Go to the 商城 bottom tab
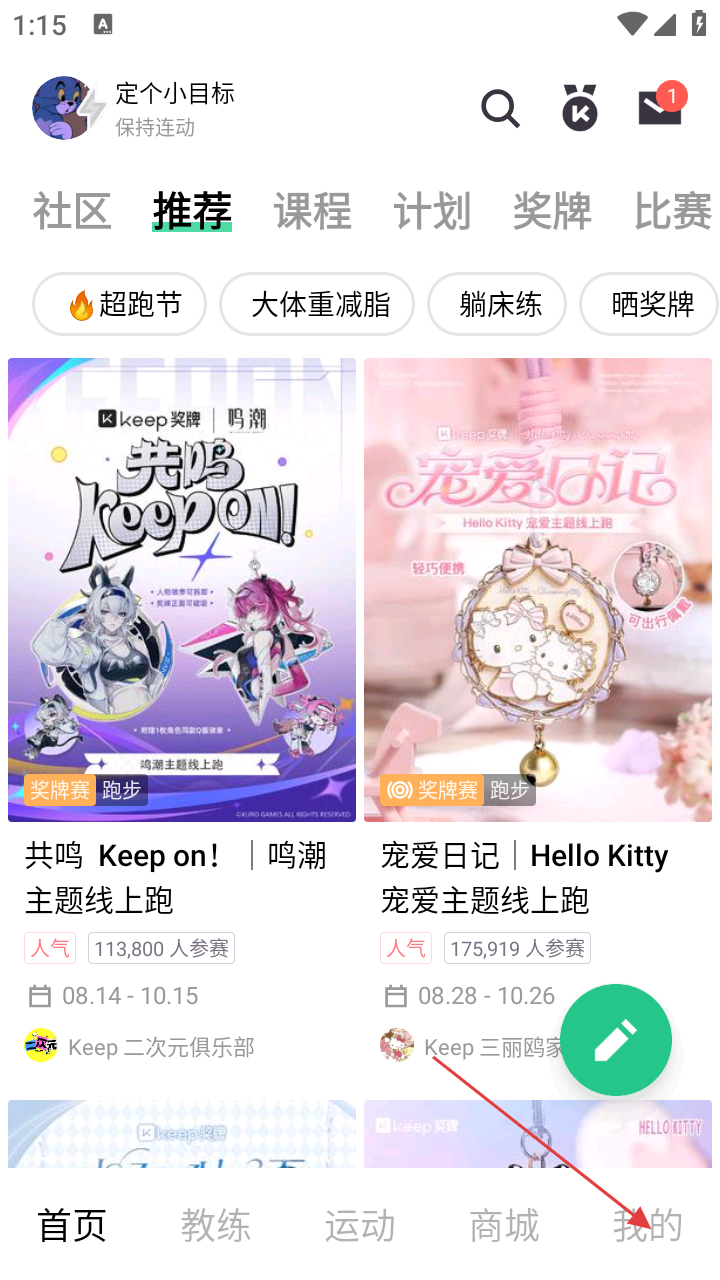This screenshot has height=1280, width=720. point(504,1226)
